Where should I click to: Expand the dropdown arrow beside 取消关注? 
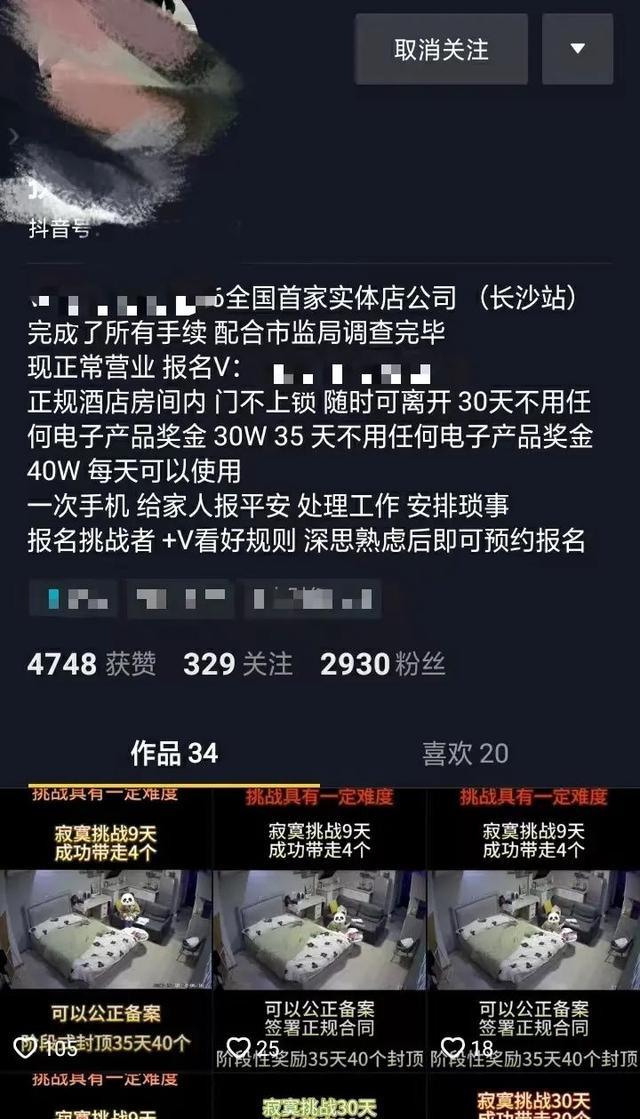pos(577,49)
